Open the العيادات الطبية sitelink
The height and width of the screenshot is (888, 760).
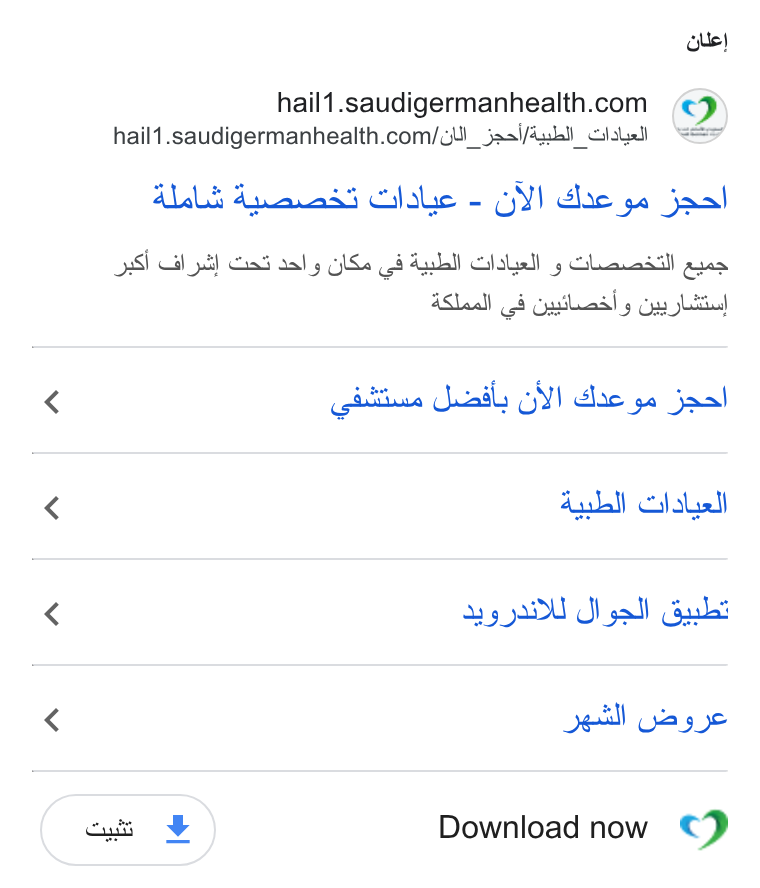coord(379,506)
